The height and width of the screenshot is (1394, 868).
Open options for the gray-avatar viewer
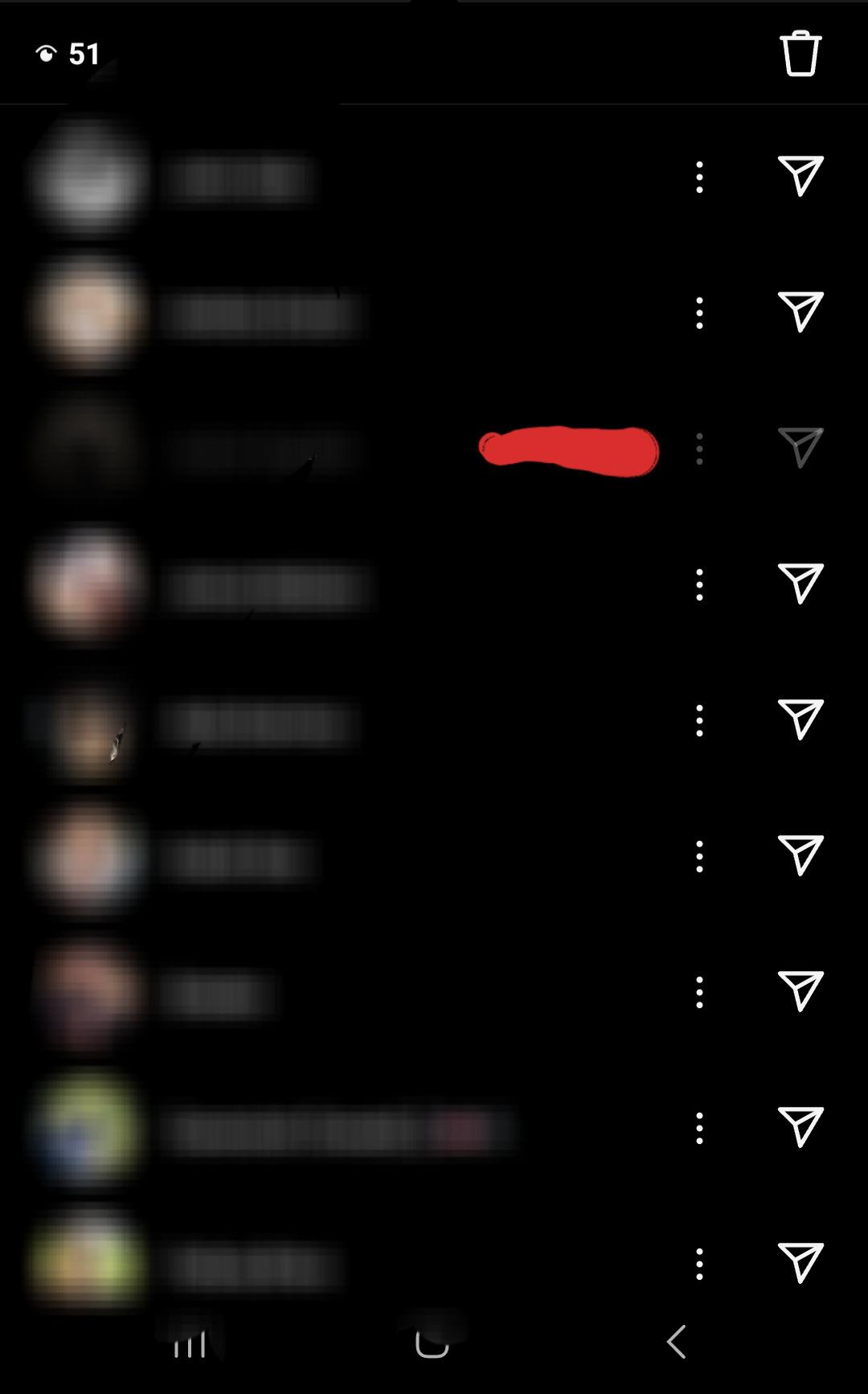pyautogui.click(x=699, y=177)
